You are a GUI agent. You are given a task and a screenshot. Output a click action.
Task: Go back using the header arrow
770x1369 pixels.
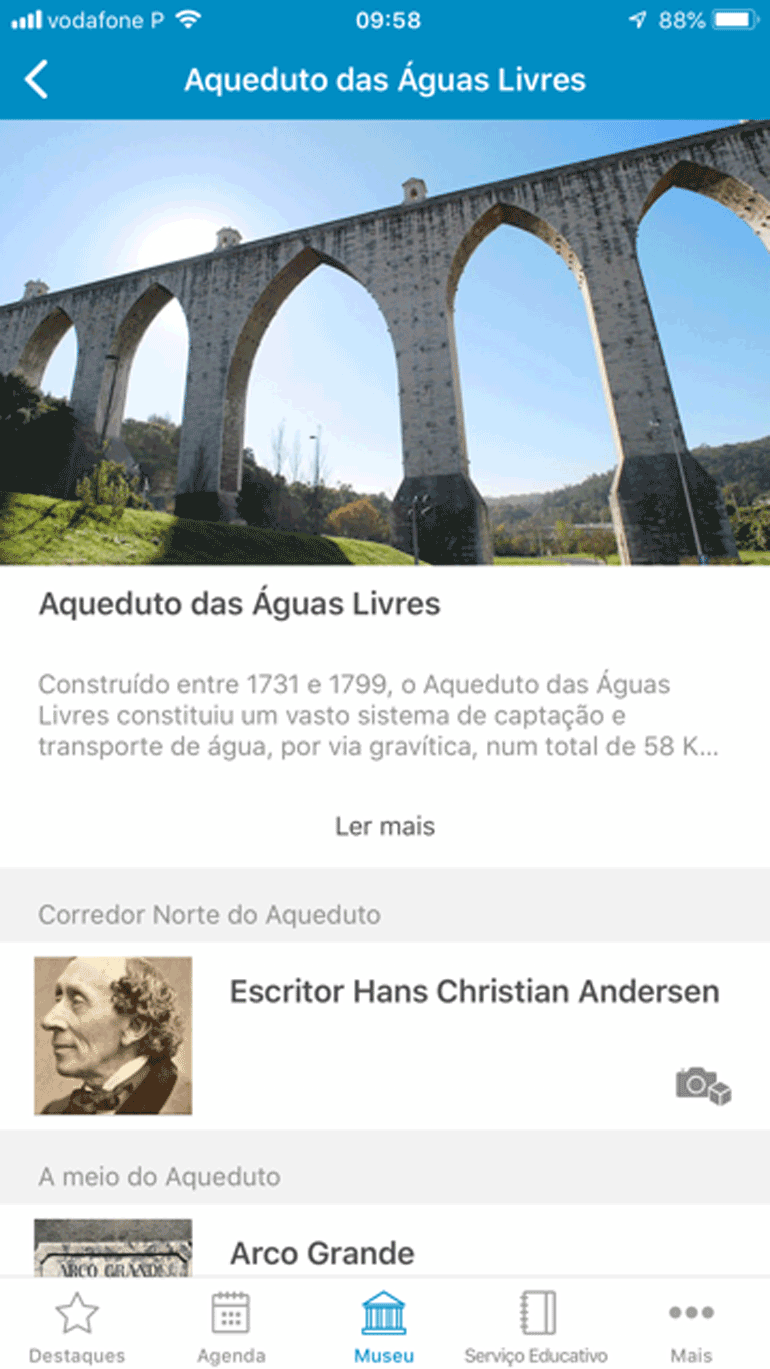point(36,80)
